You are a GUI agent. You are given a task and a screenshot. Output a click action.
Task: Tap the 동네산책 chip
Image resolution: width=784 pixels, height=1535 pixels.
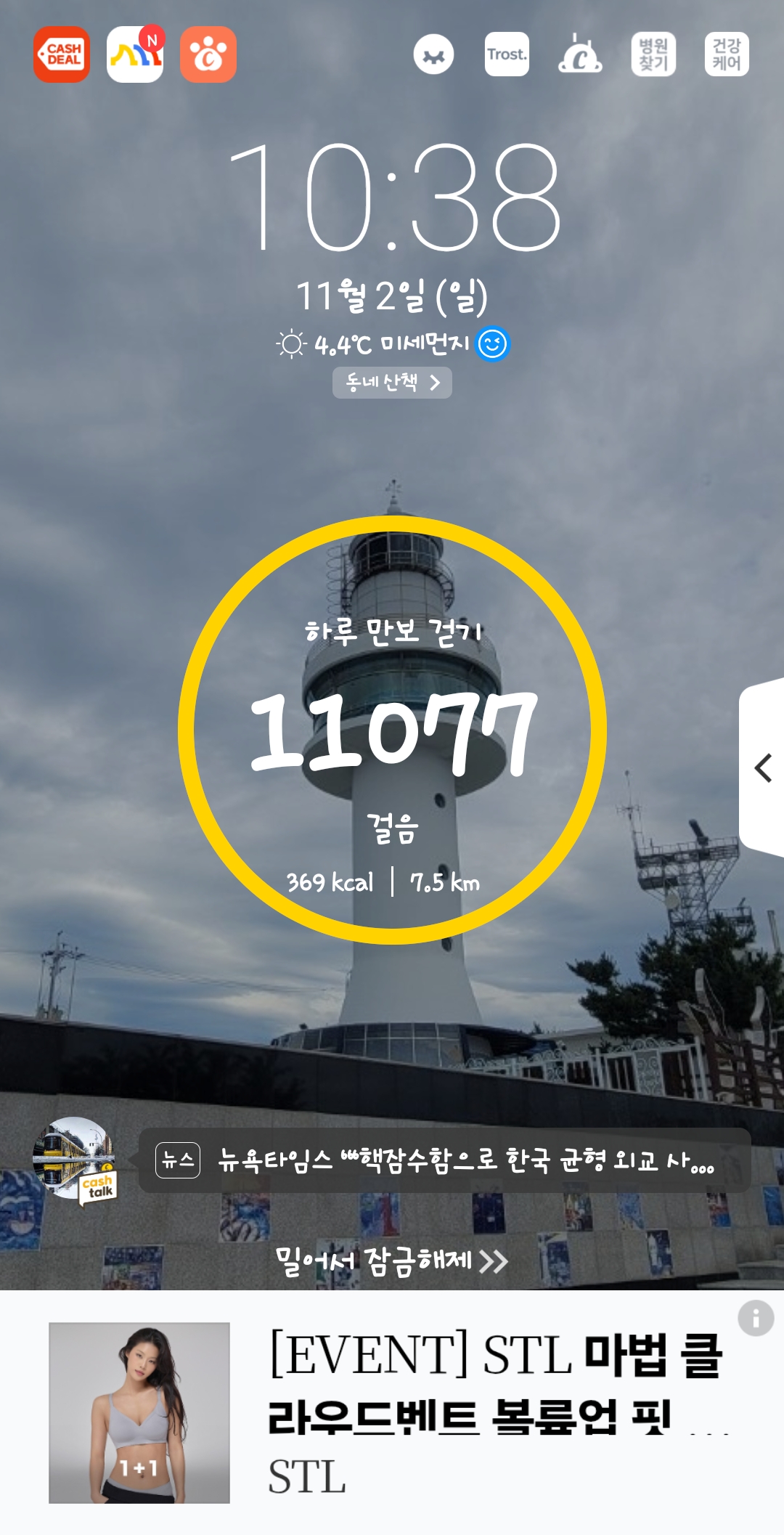(392, 383)
